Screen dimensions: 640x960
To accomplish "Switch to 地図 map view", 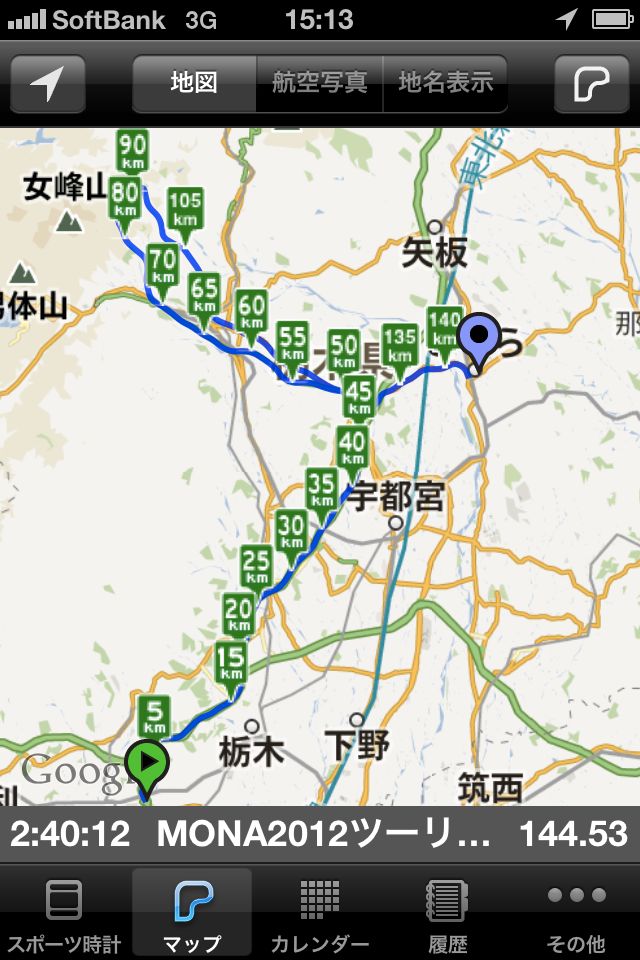I will pyautogui.click(x=194, y=83).
